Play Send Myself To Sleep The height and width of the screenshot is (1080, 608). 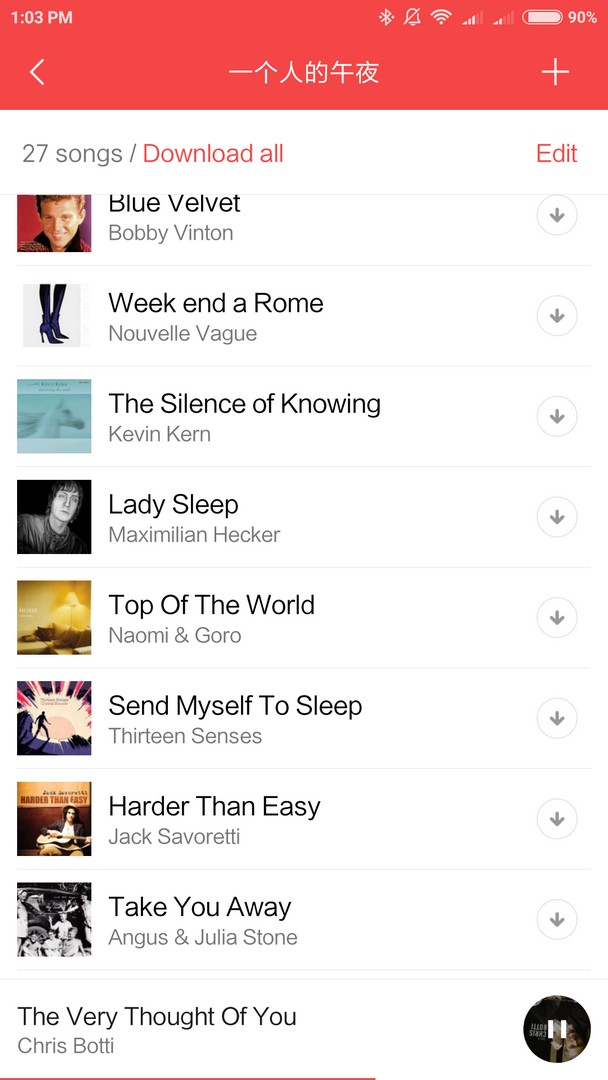click(x=304, y=718)
